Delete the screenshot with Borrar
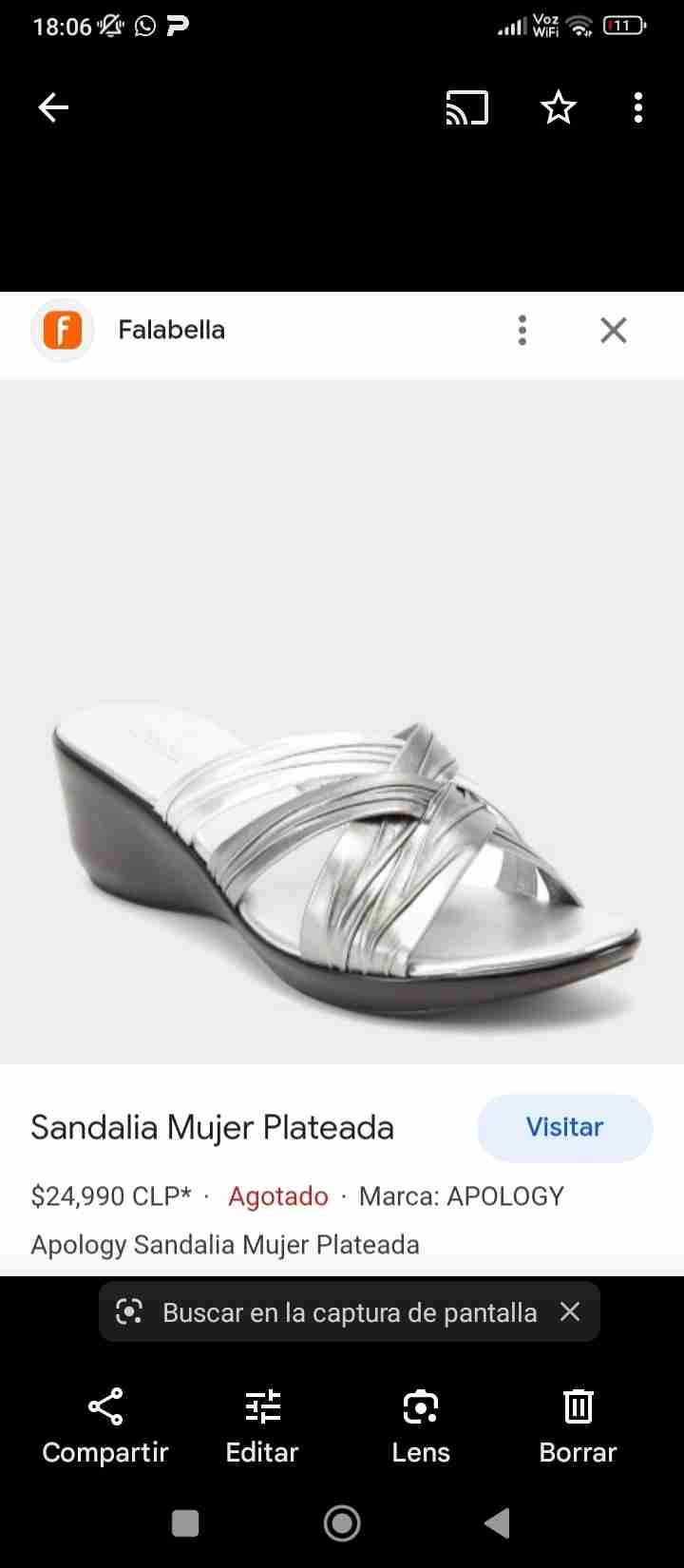684x1568 pixels. click(578, 1425)
